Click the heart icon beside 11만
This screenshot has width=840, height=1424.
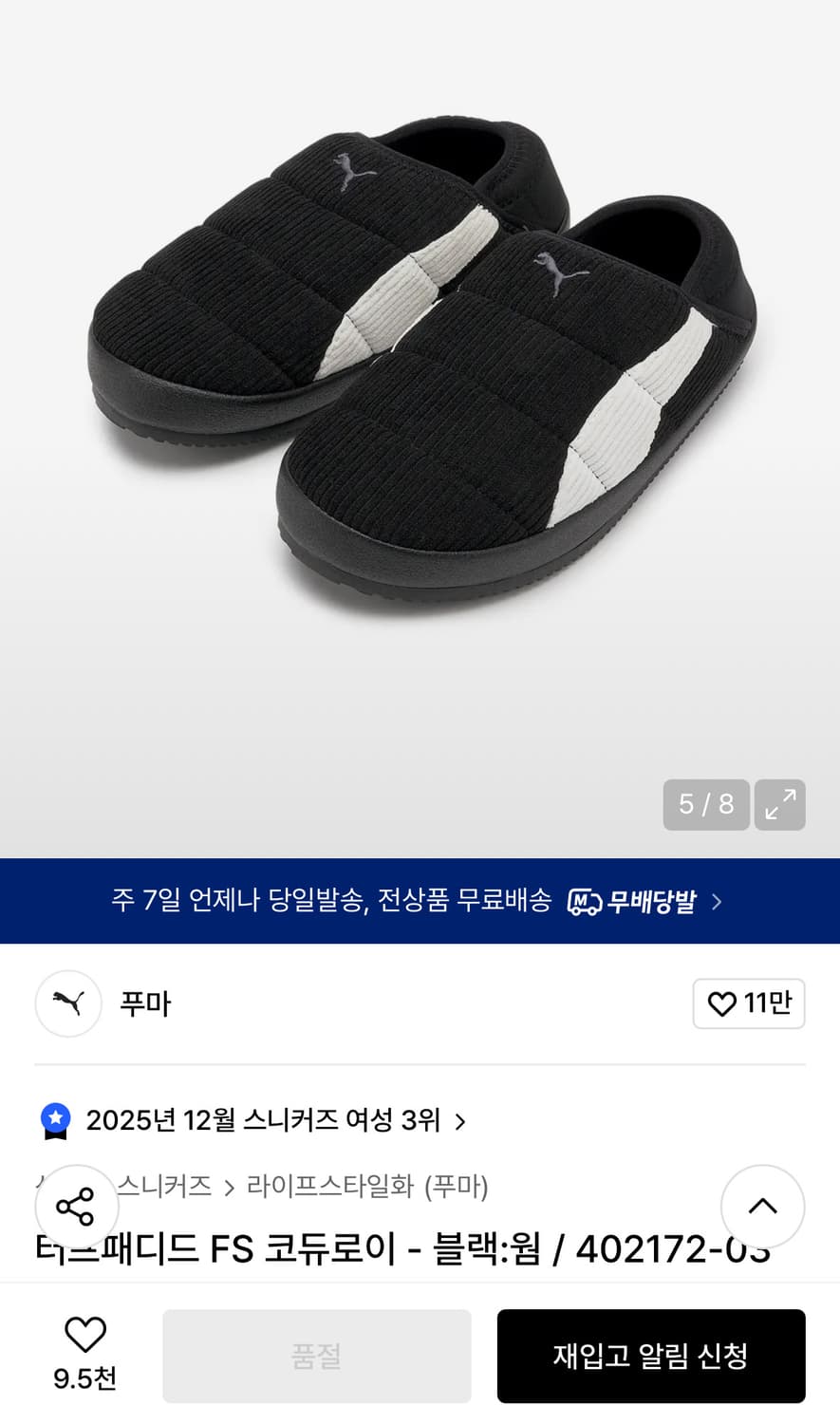[721, 1003]
